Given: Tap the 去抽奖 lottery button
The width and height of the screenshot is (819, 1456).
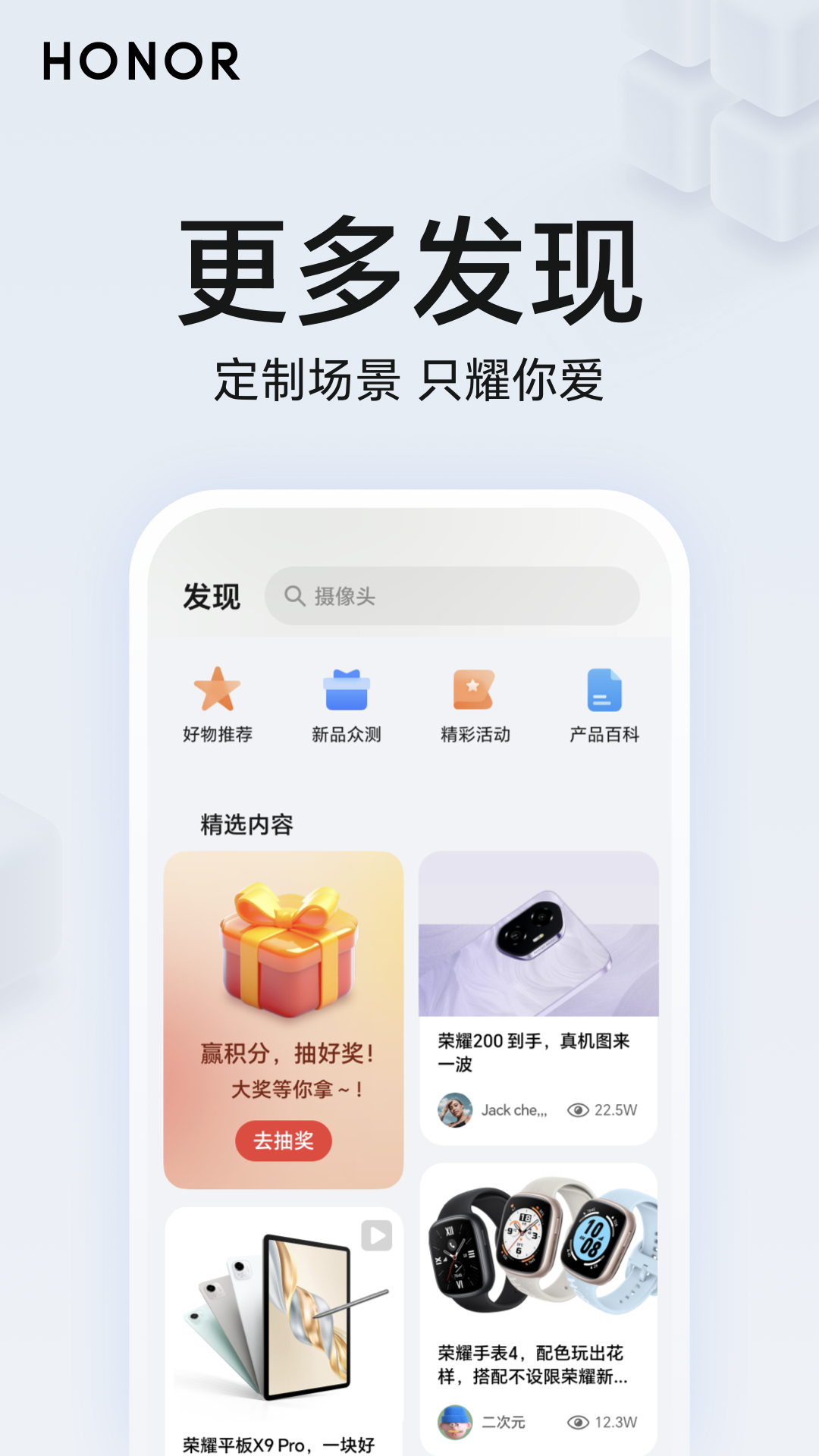Looking at the screenshot, I should tap(283, 1141).
